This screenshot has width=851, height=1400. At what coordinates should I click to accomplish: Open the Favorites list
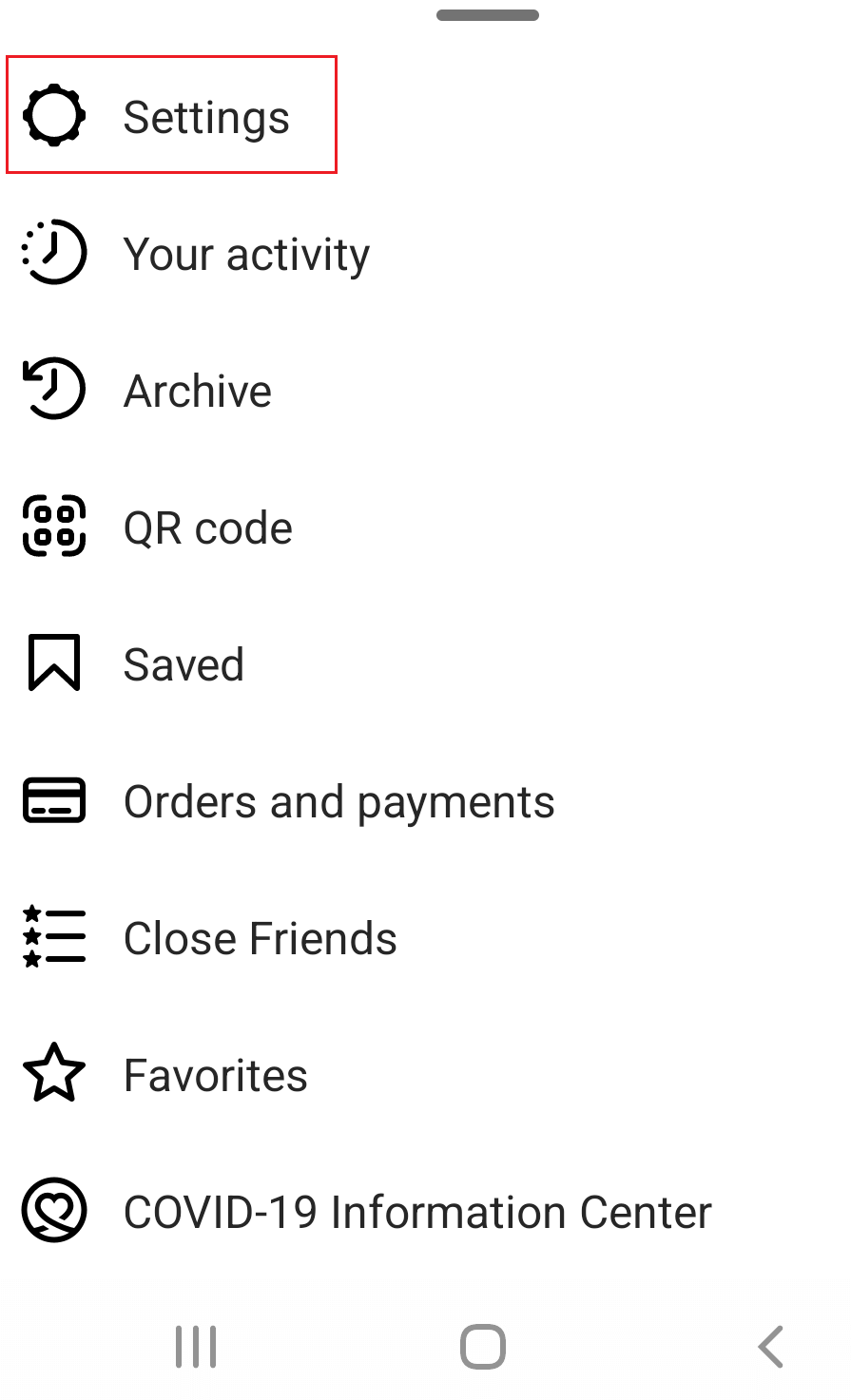pos(215,1075)
